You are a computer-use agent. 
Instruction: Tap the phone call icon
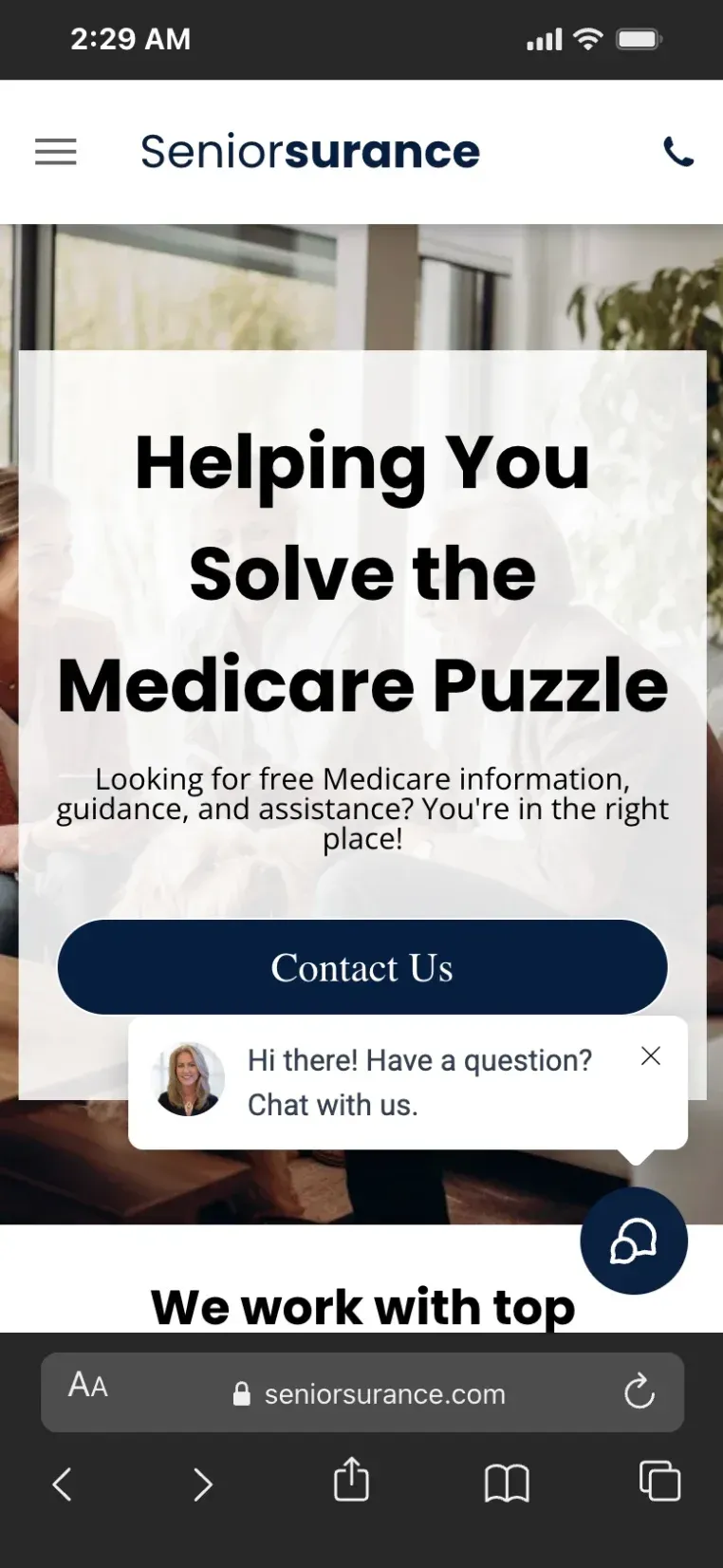pos(677,152)
